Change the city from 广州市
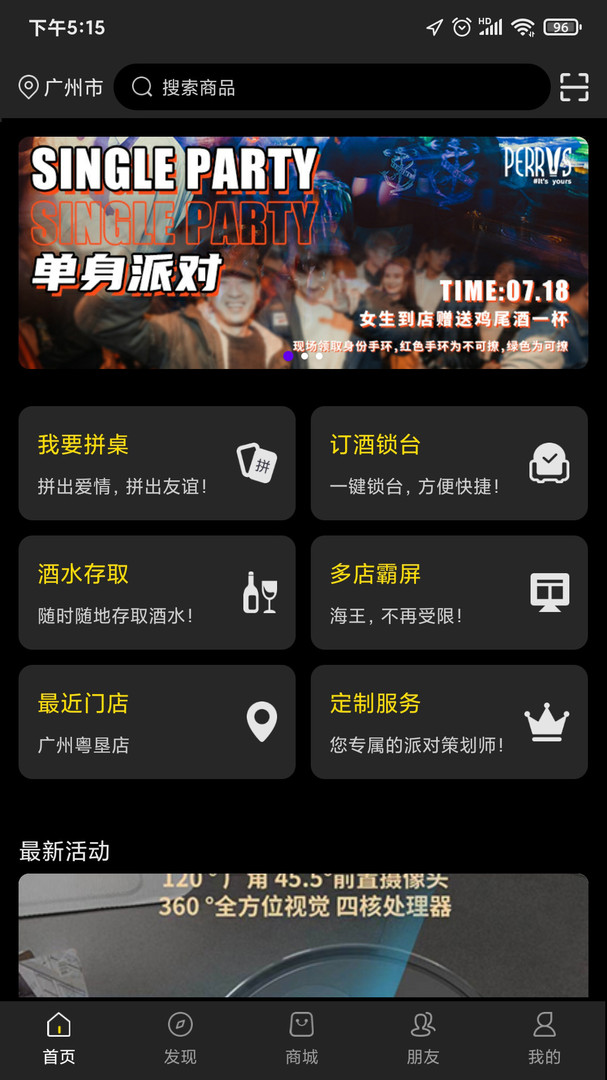 (61, 87)
